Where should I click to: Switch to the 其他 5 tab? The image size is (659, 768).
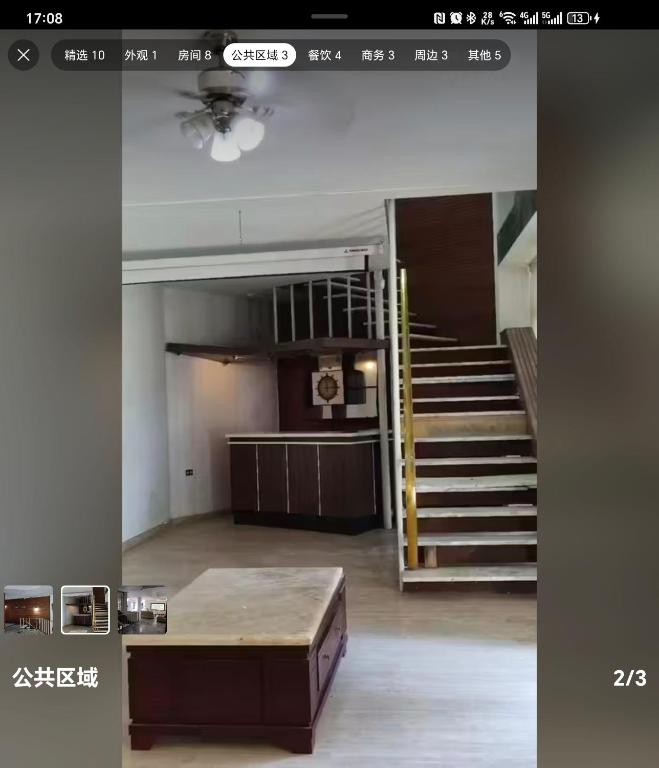click(484, 55)
